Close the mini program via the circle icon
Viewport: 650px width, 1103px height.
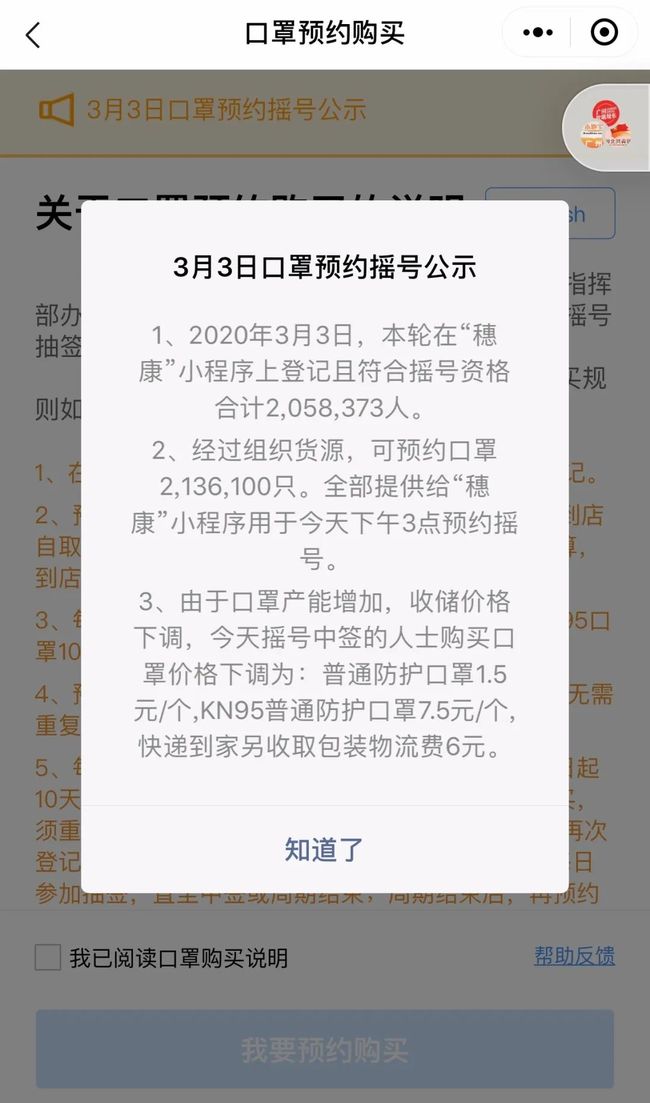tap(604, 32)
